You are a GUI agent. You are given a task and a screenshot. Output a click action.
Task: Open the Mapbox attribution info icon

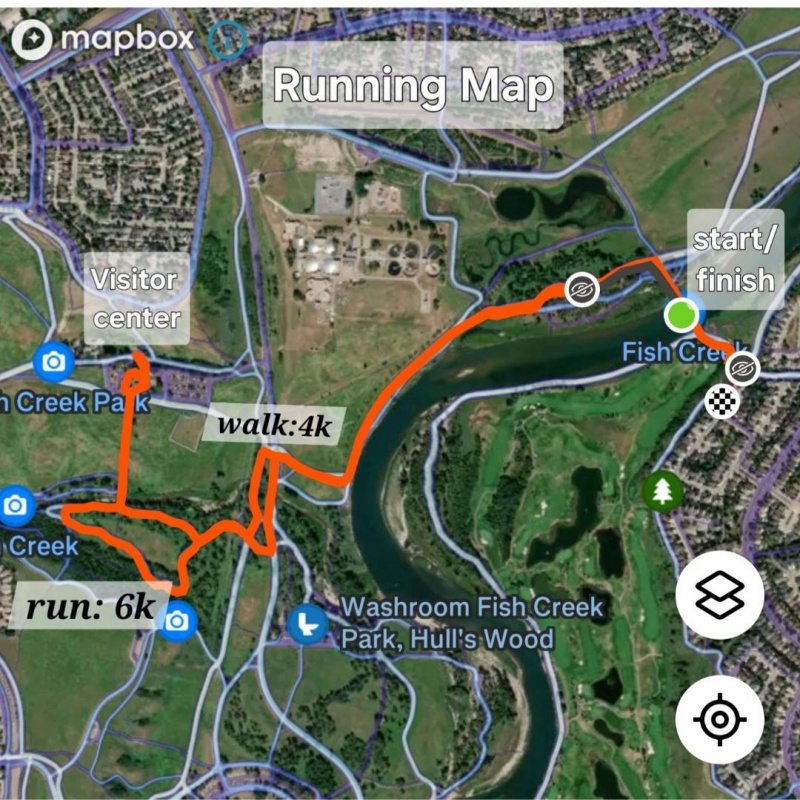[x=227, y=39]
